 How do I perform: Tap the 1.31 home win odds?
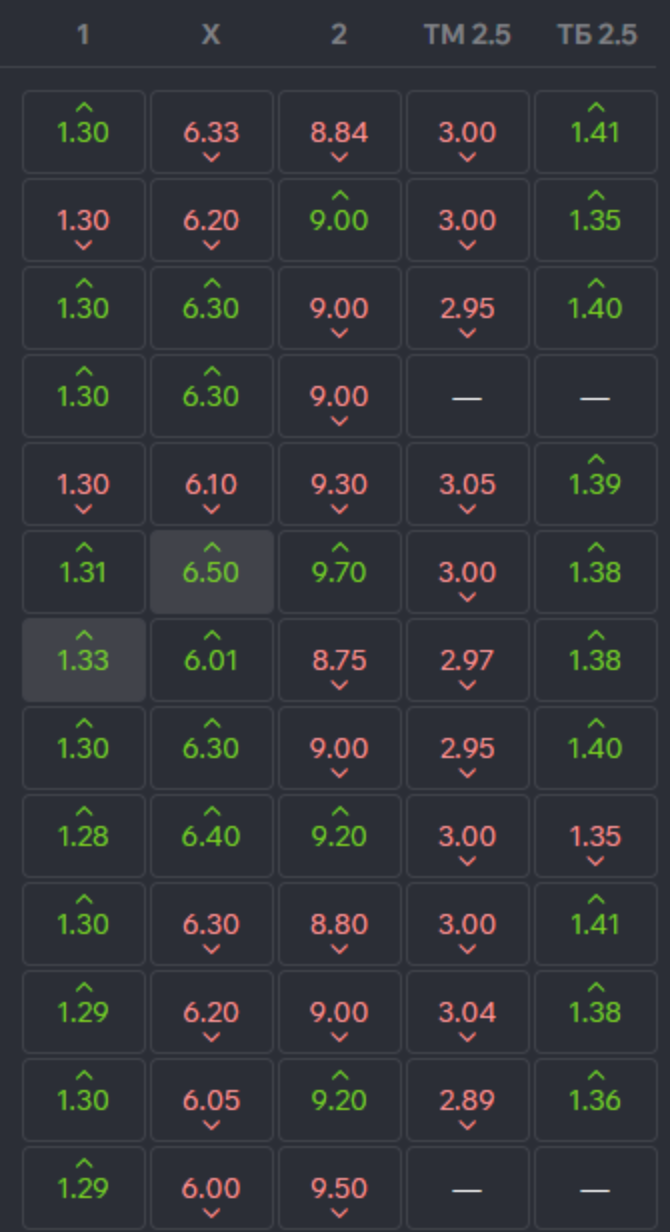coord(83,572)
